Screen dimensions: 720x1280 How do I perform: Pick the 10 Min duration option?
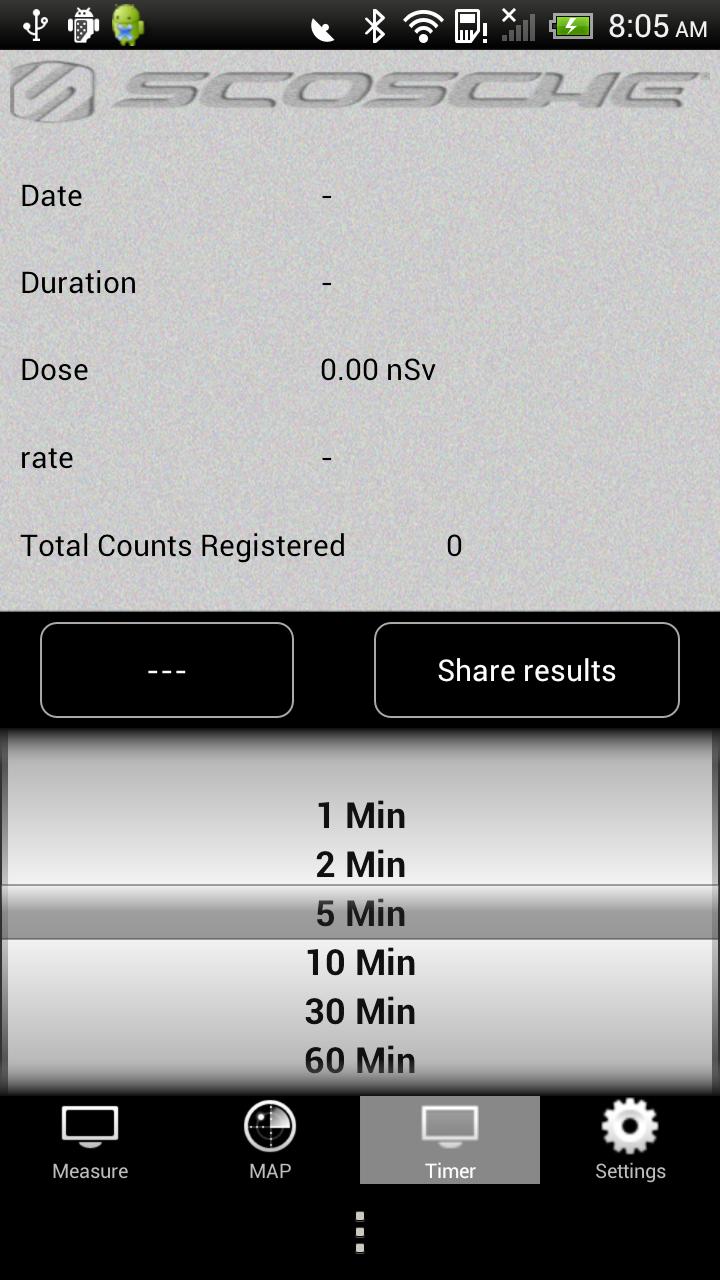pyautogui.click(x=360, y=962)
